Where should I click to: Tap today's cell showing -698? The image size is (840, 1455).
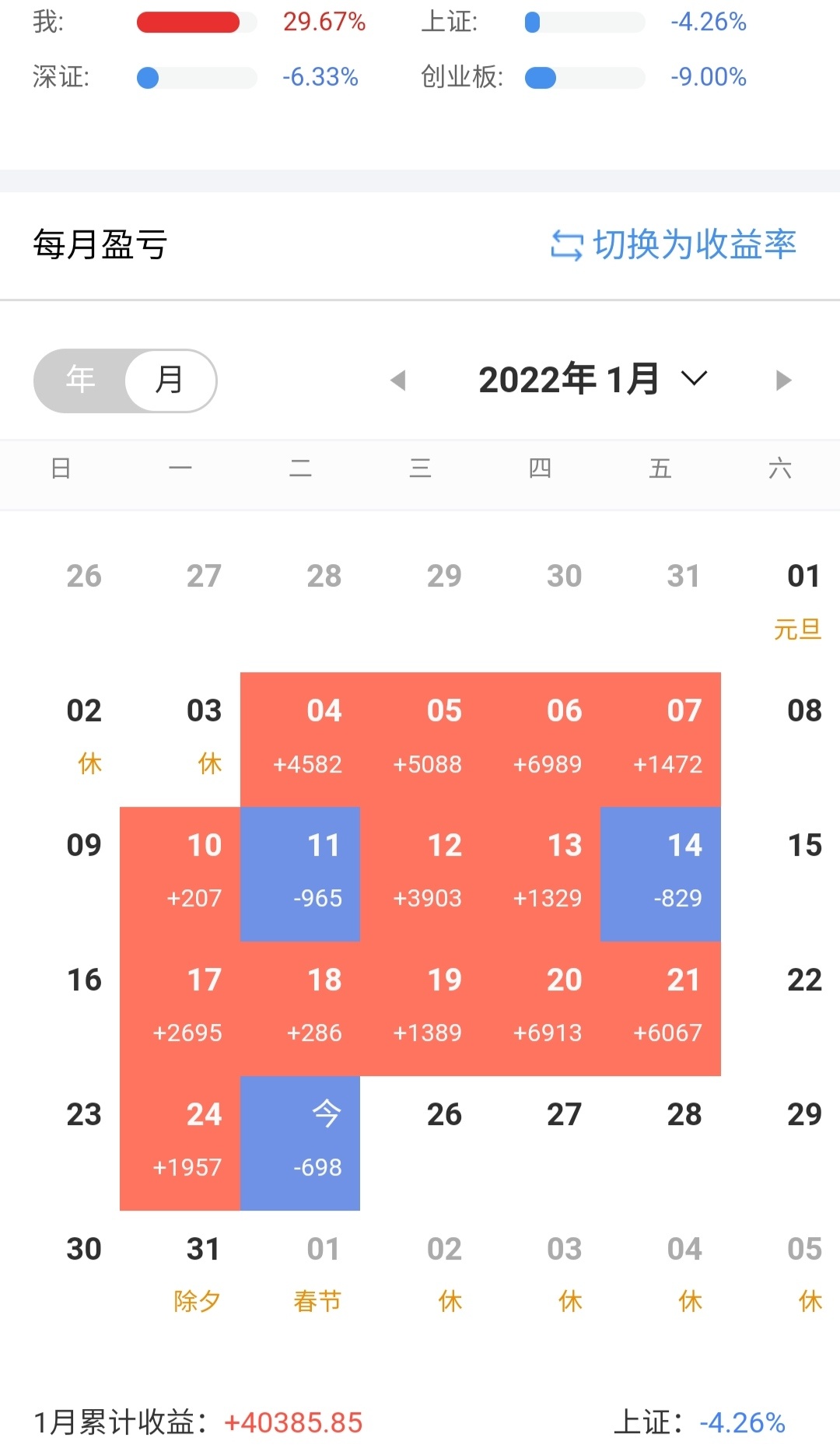coord(300,1143)
